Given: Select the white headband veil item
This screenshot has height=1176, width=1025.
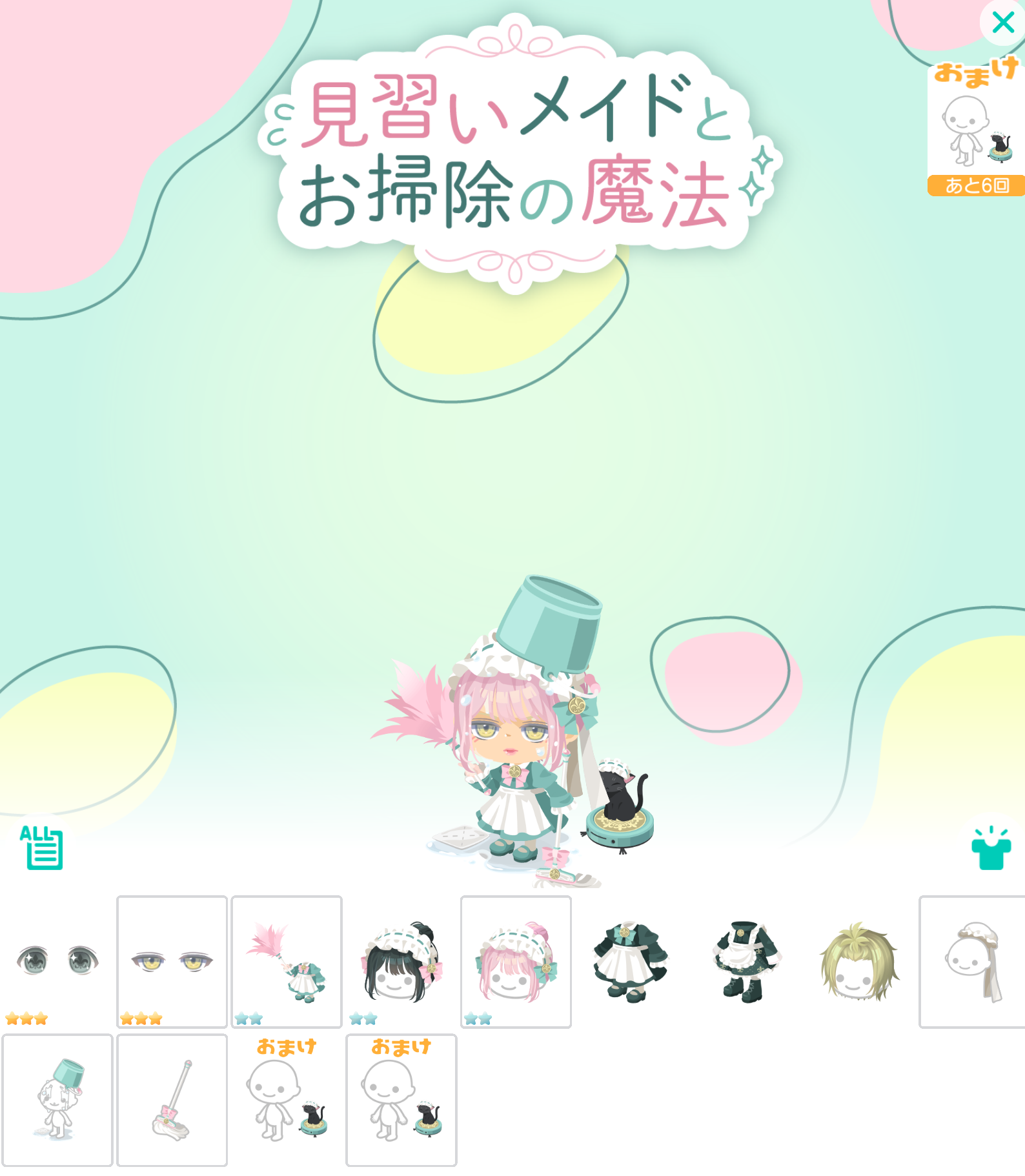Looking at the screenshot, I should (972, 961).
